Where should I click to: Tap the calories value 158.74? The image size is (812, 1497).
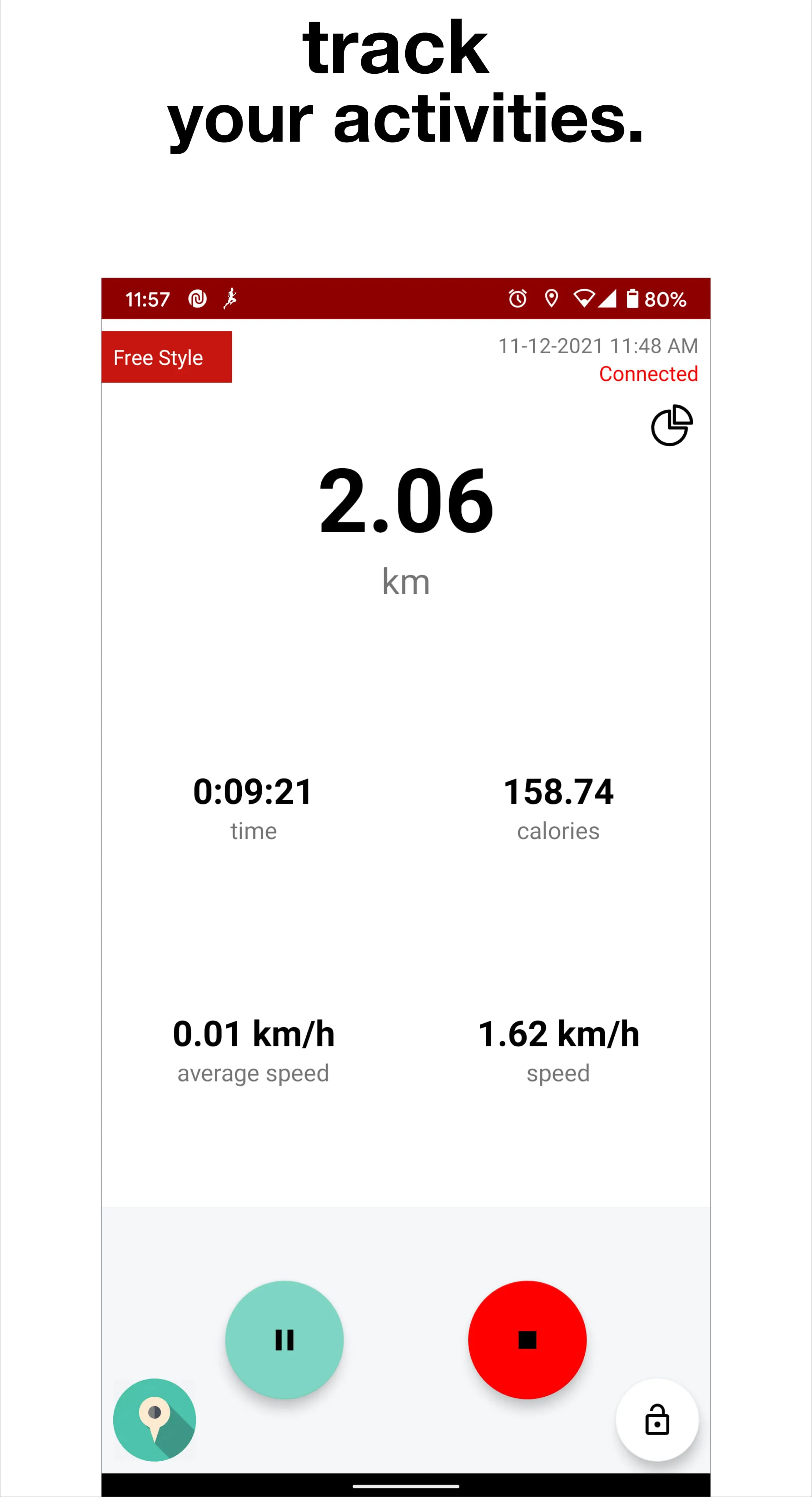558,790
